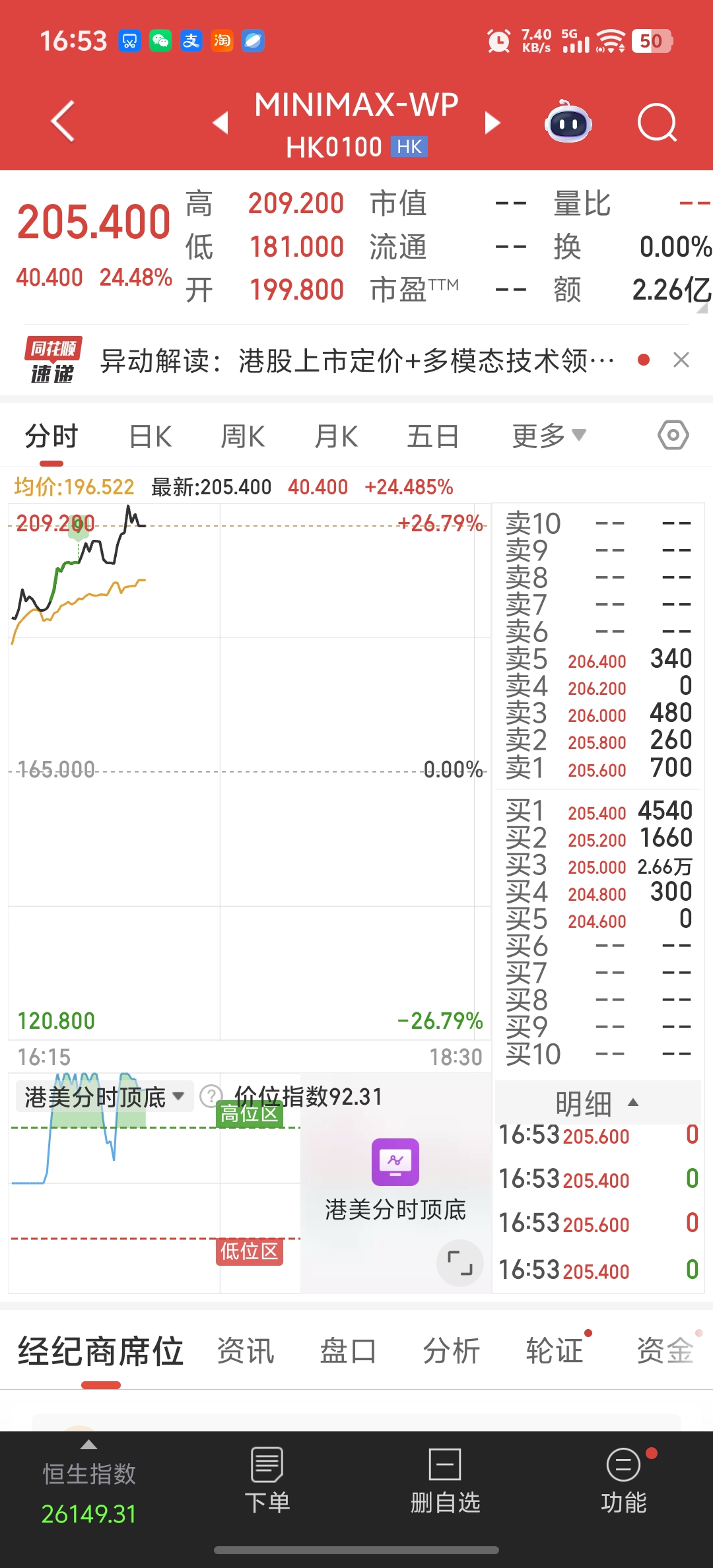This screenshot has height=1568, width=713.
Task: Expand the 更多 chart options dropdown
Action: 548,436
